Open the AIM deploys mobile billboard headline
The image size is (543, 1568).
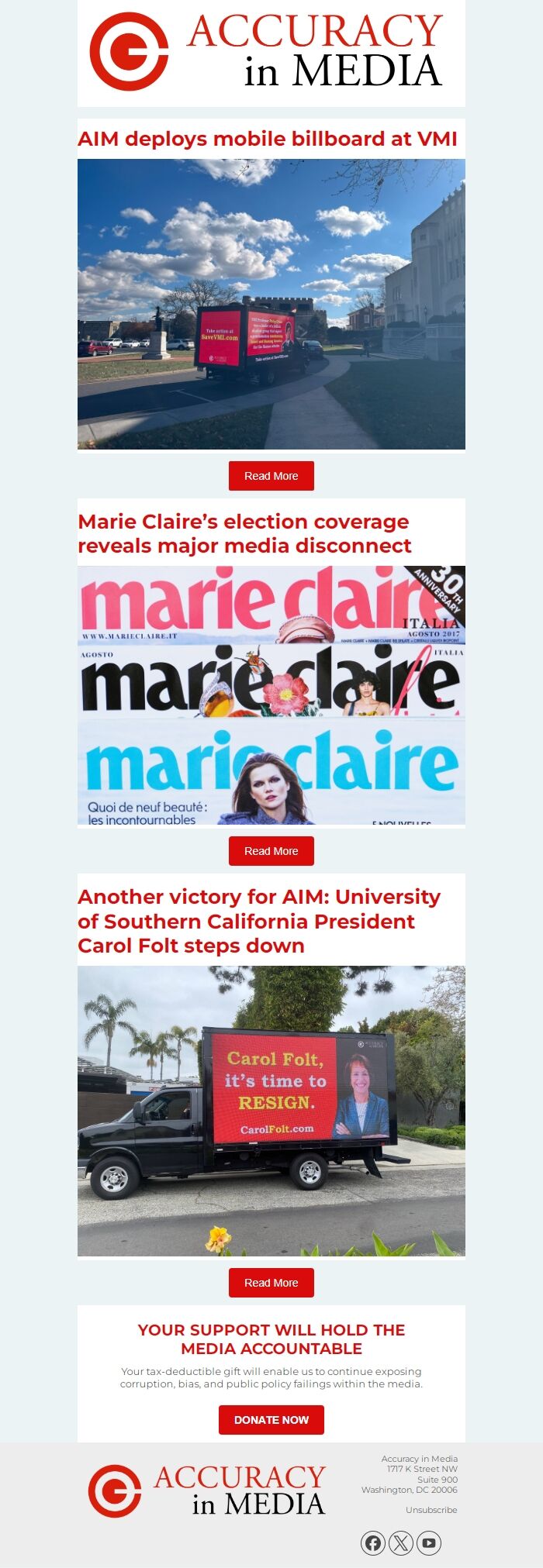268,139
